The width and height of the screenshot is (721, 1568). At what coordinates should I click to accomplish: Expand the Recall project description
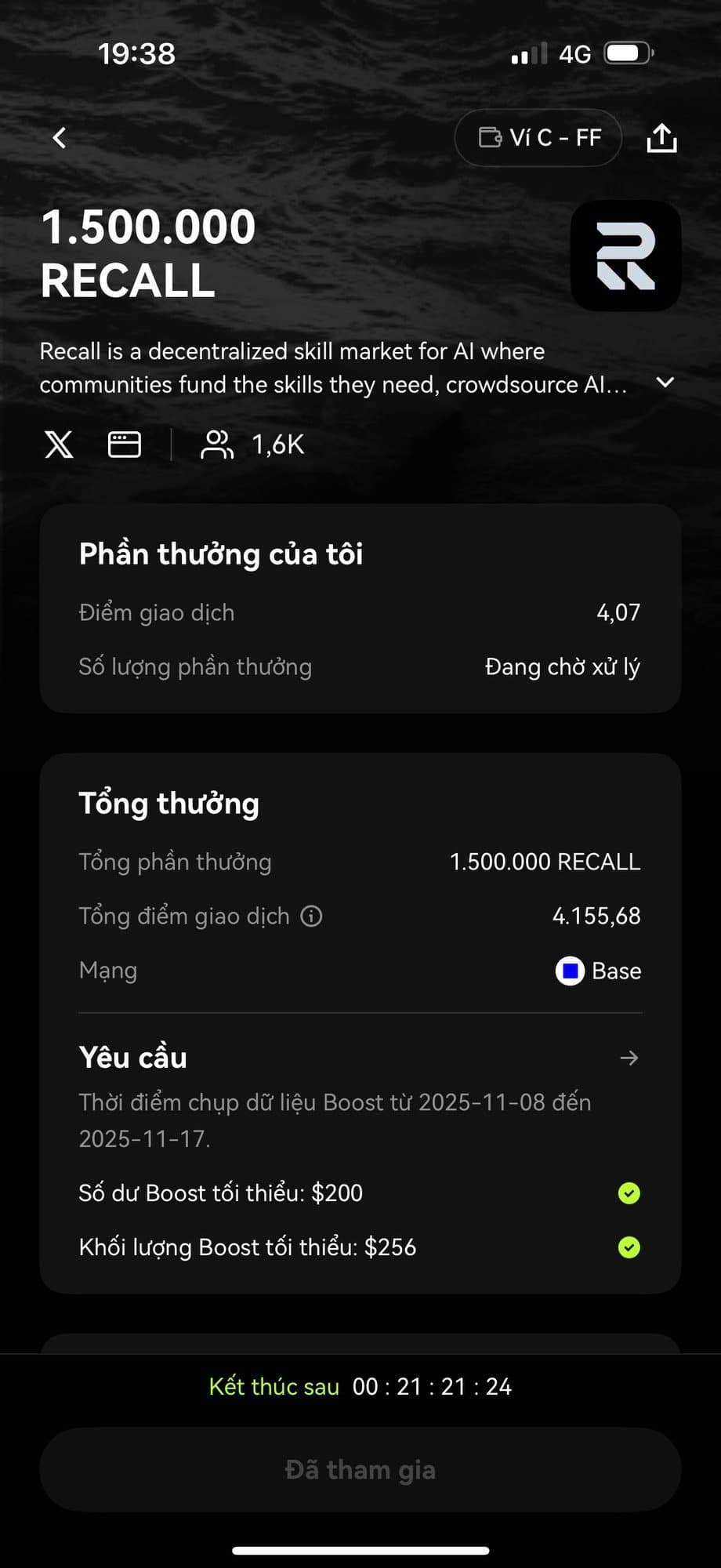click(665, 383)
